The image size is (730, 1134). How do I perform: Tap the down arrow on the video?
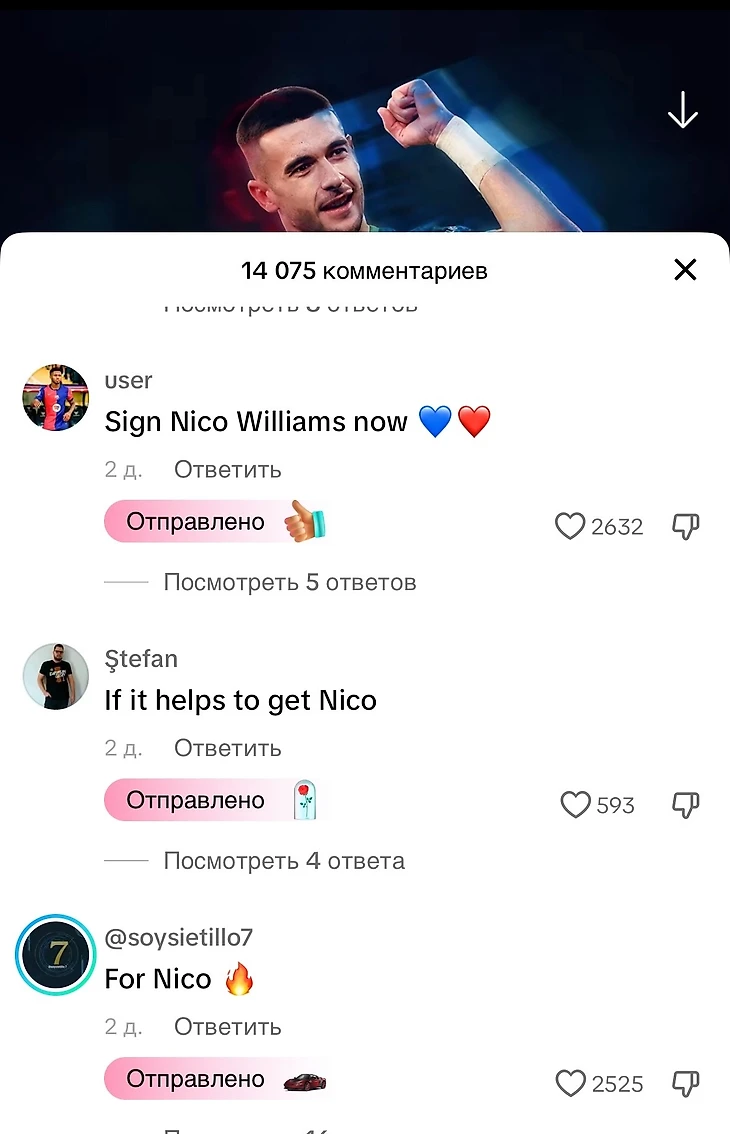click(x=683, y=110)
